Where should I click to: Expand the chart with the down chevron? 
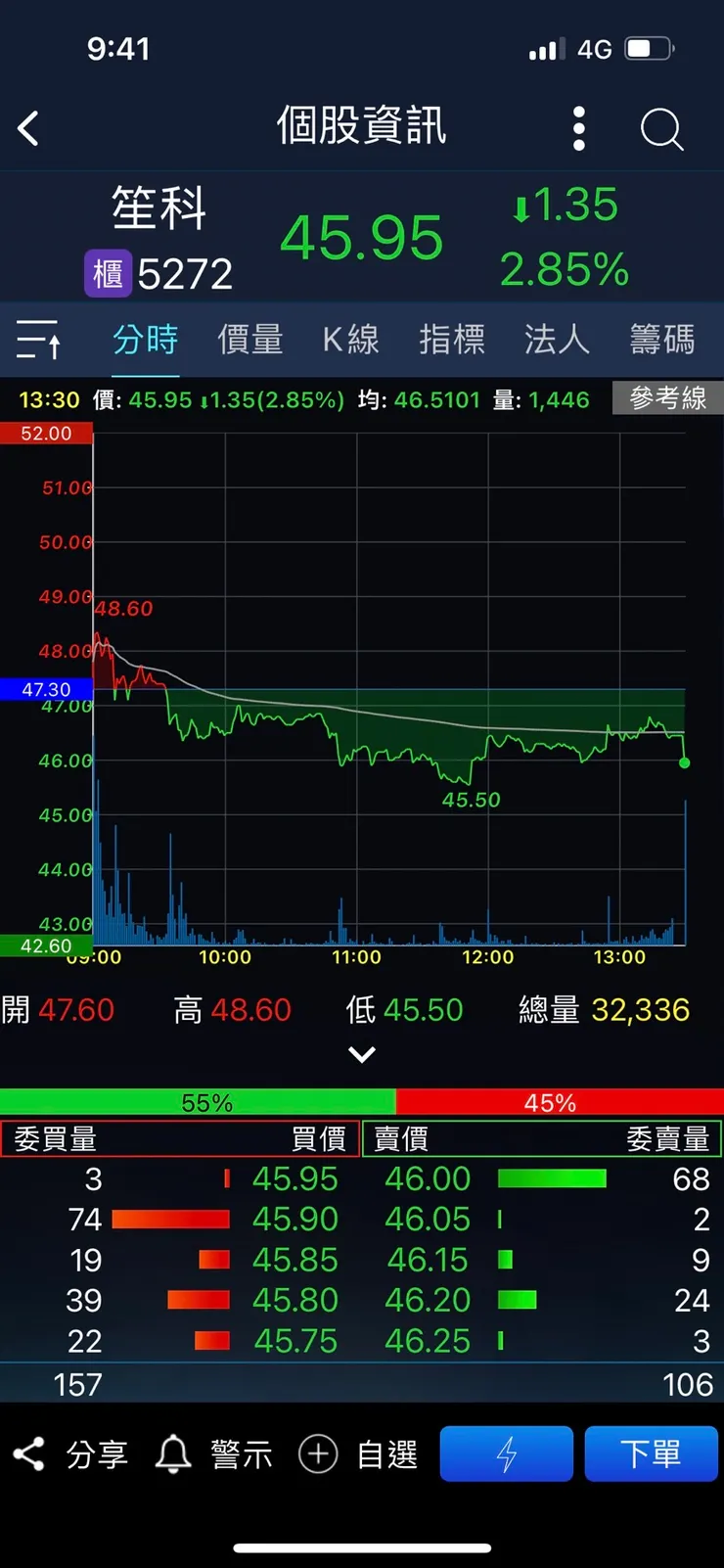[x=362, y=1054]
